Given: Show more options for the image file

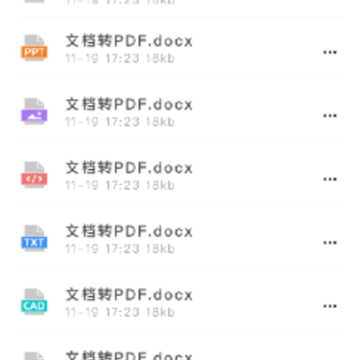Looking at the screenshot, I should pyautogui.click(x=330, y=116).
